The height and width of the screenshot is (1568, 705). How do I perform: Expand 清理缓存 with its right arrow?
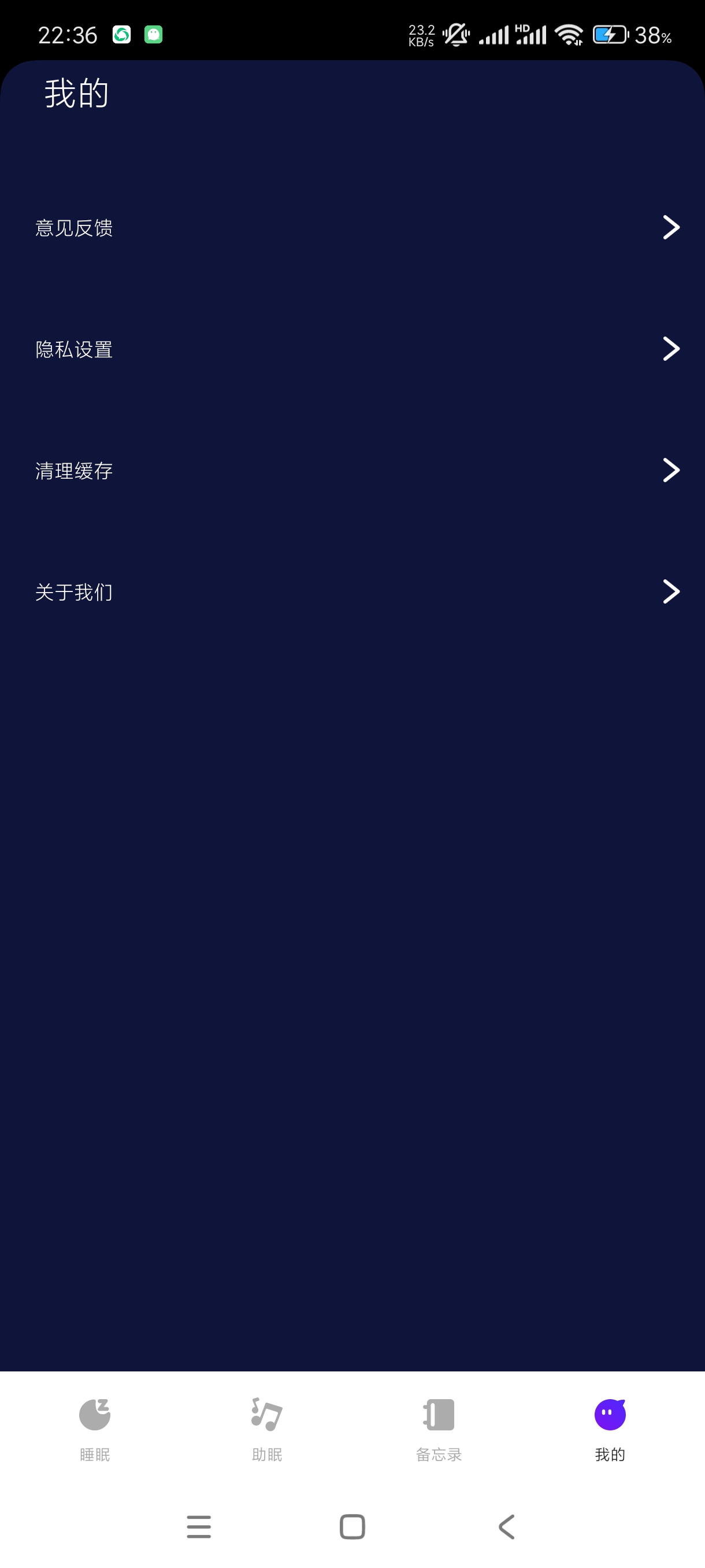coord(671,470)
